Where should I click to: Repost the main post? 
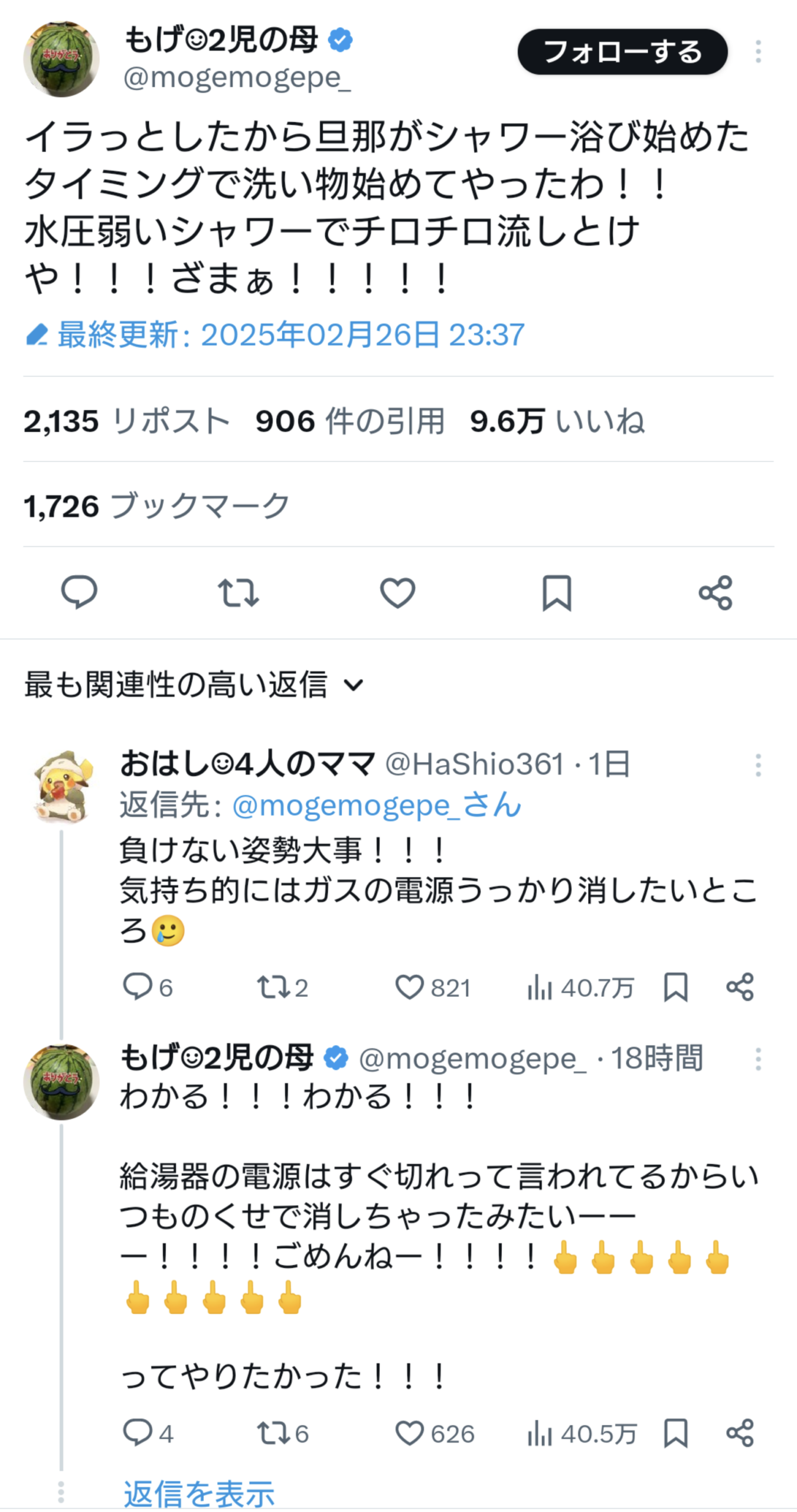(x=238, y=592)
